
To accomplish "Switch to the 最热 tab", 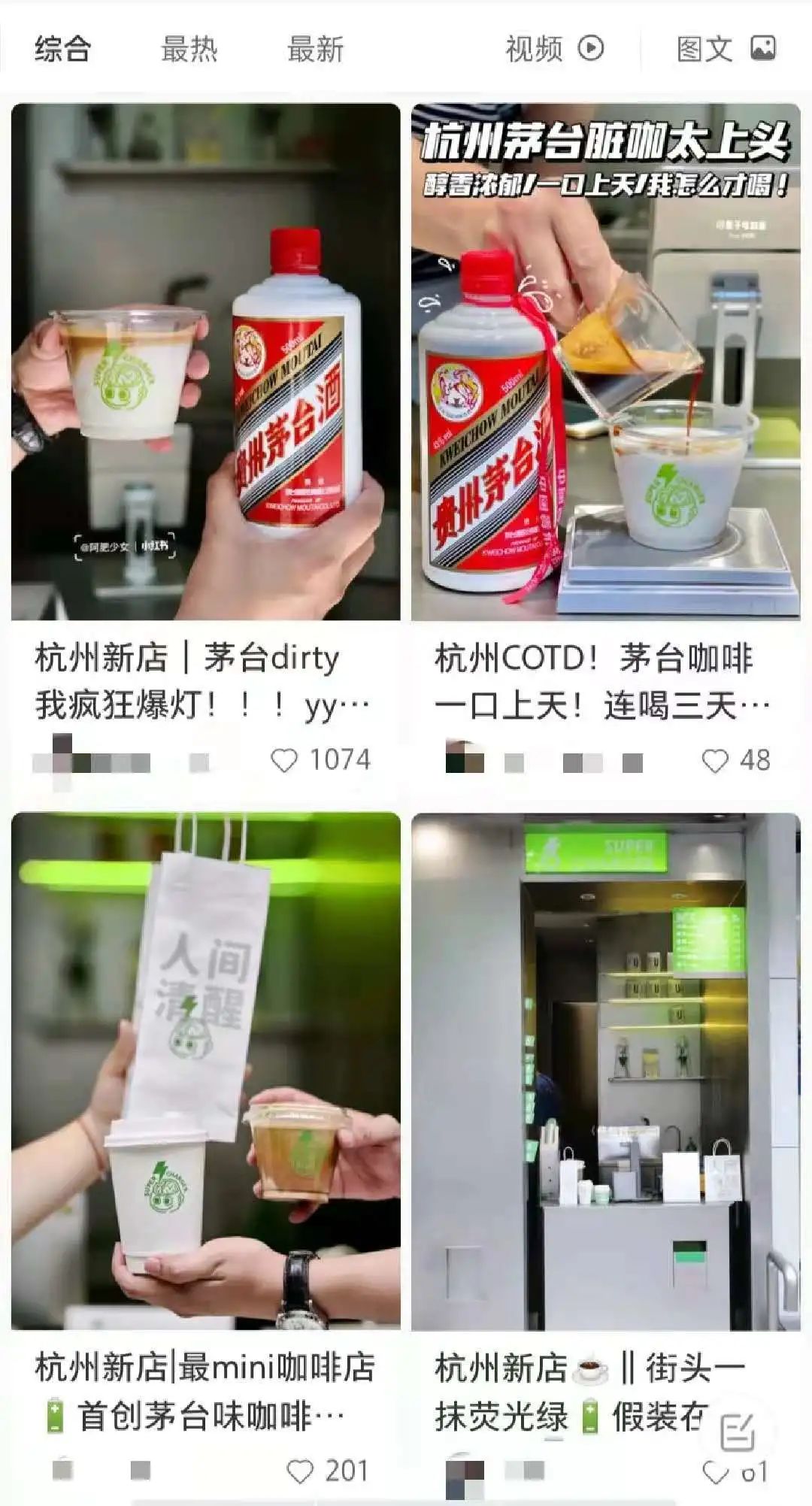I will click(x=189, y=50).
